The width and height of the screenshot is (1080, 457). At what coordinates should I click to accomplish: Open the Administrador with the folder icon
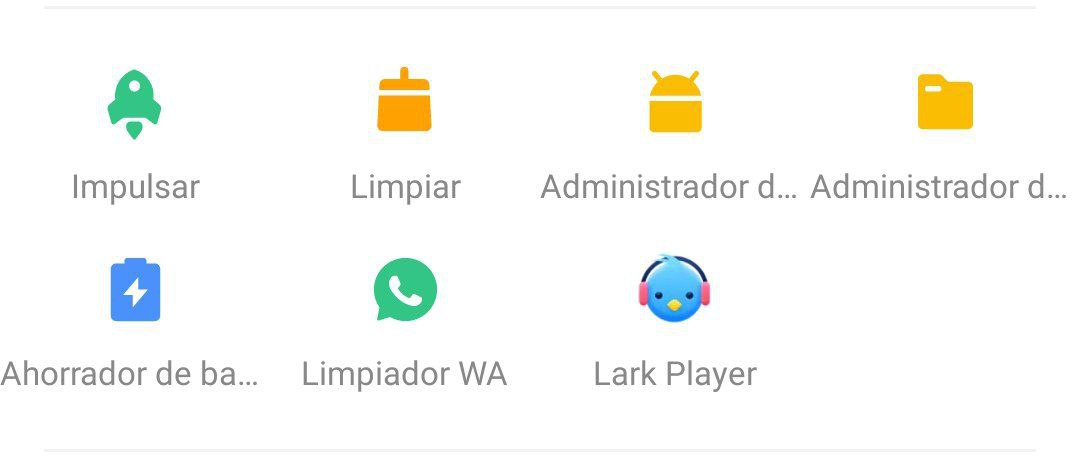[945, 102]
